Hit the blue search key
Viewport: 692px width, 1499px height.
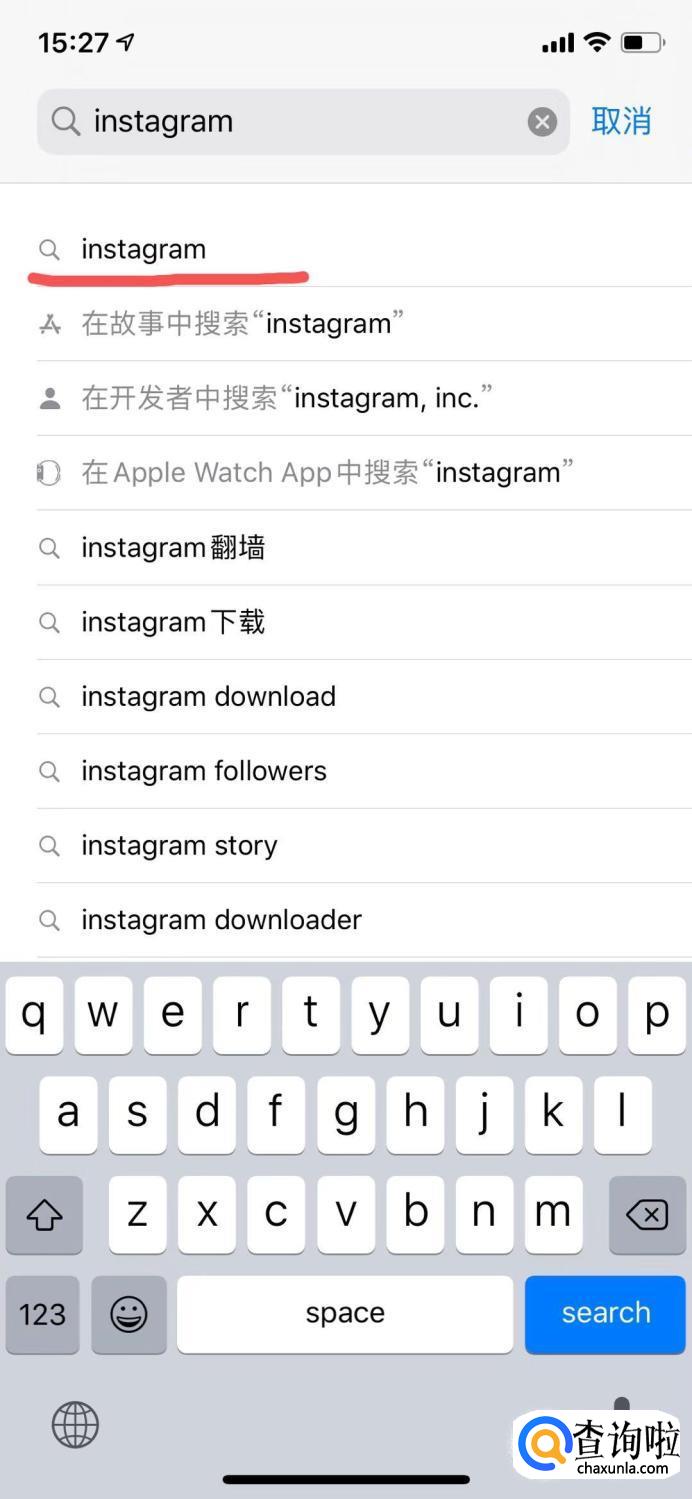[606, 1314]
